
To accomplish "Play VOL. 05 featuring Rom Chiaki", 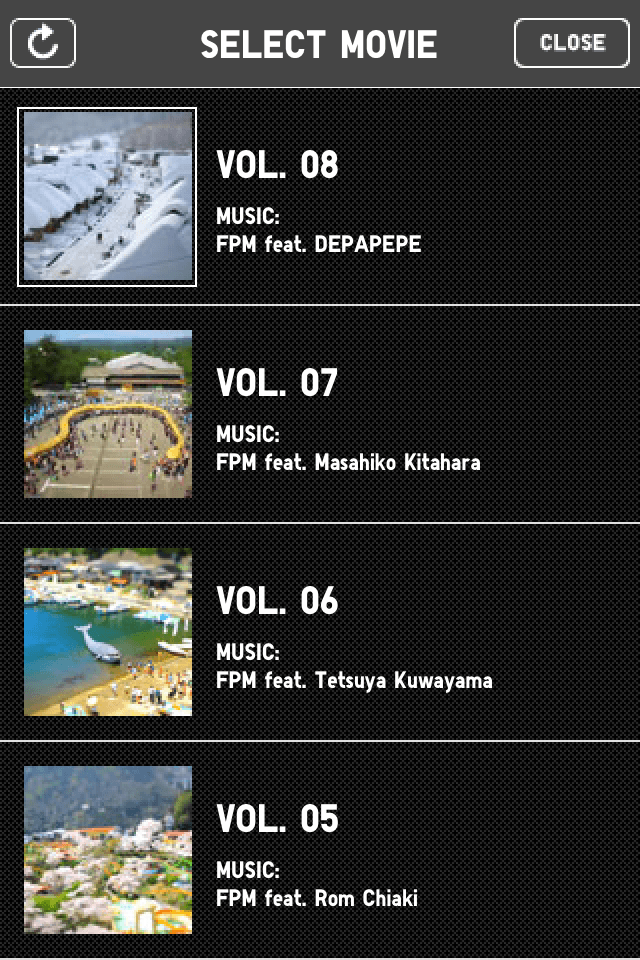I will tap(320, 850).
